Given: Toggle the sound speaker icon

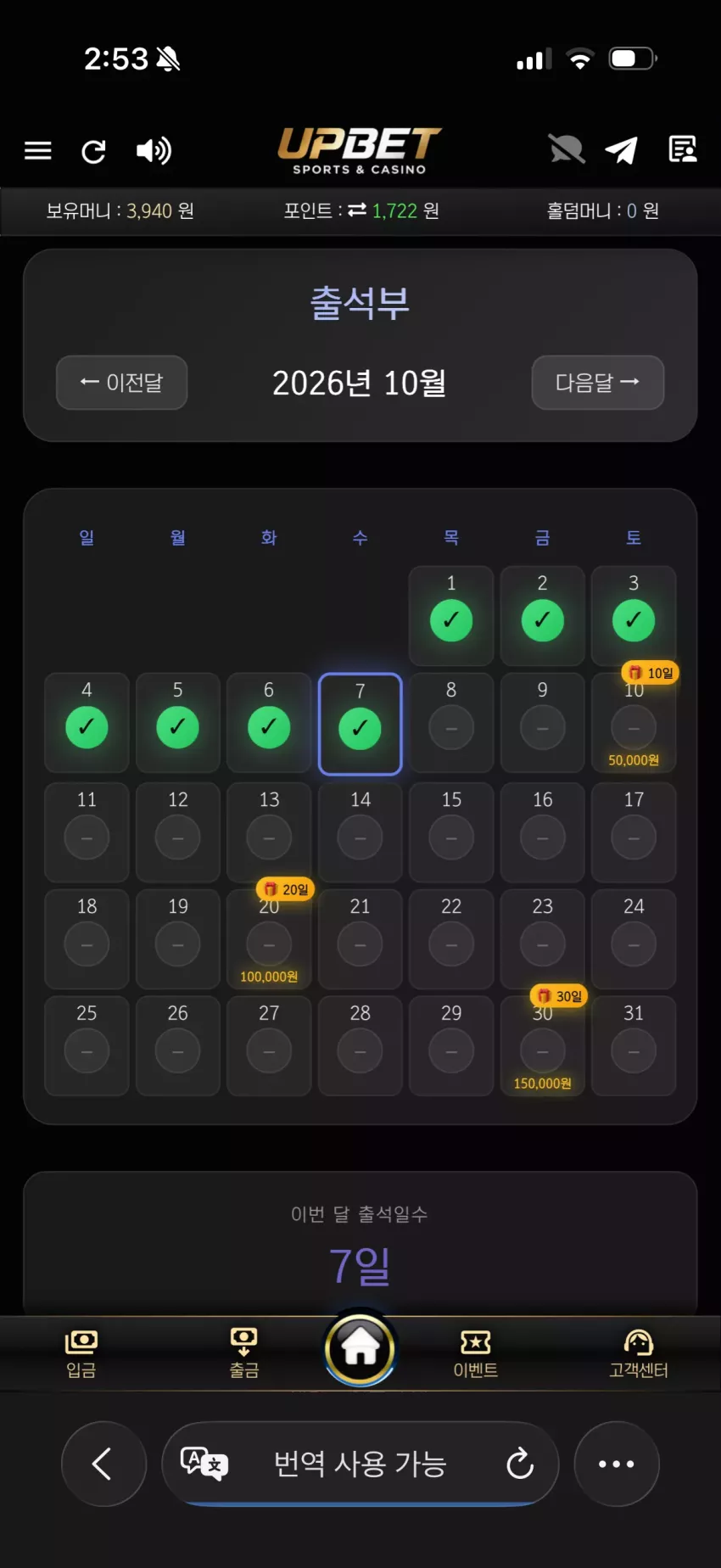Looking at the screenshot, I should (x=154, y=151).
